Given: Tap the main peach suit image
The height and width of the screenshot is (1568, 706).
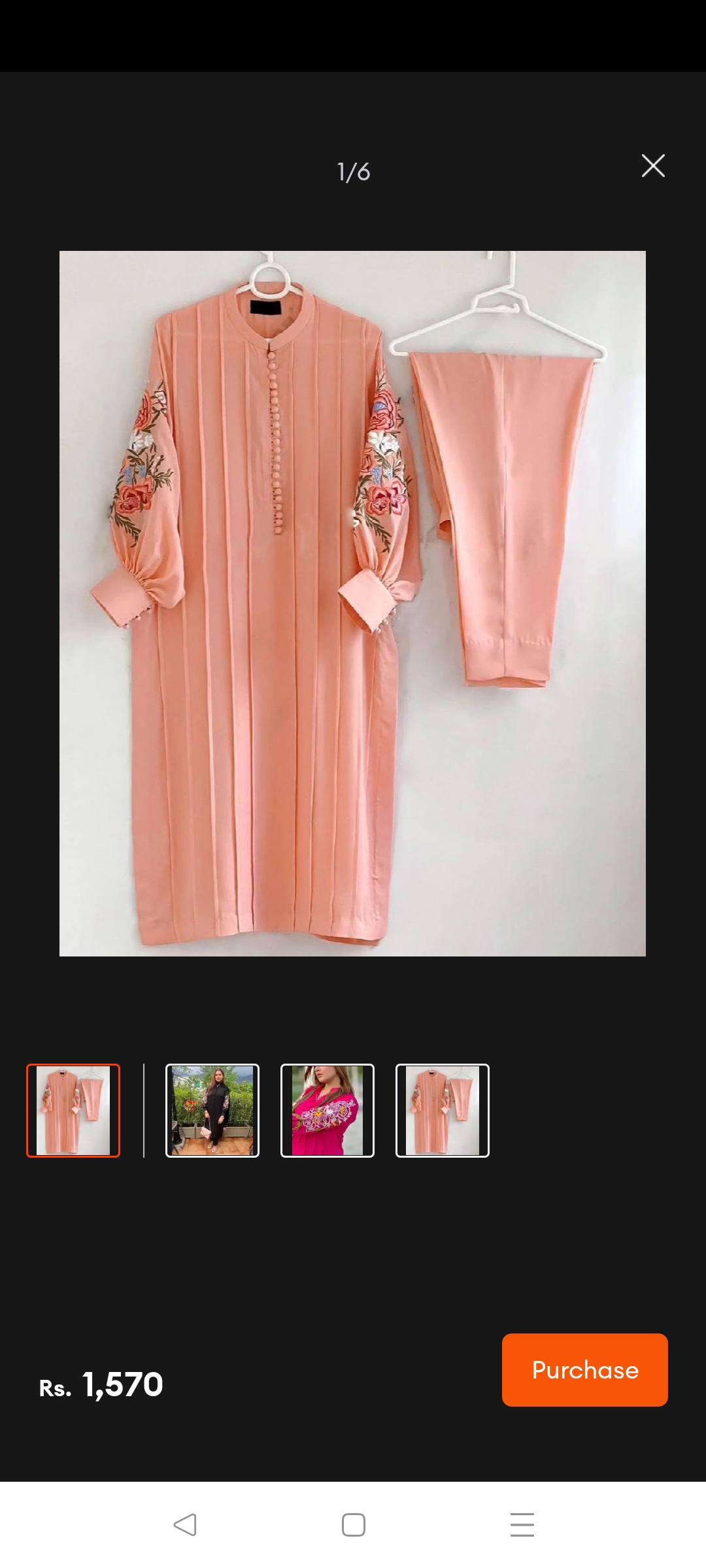Looking at the screenshot, I should (352, 603).
